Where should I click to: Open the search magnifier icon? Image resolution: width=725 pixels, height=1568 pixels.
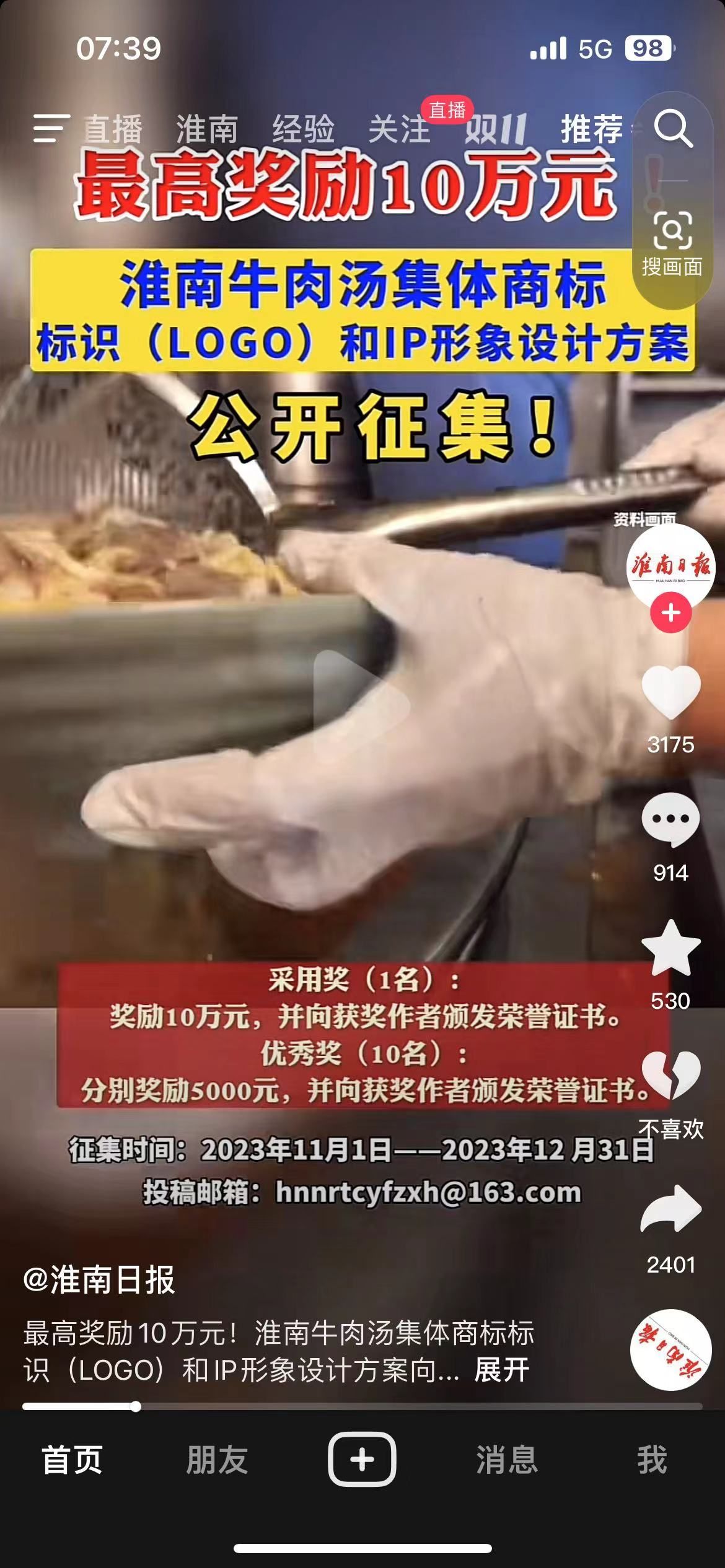[x=673, y=128]
